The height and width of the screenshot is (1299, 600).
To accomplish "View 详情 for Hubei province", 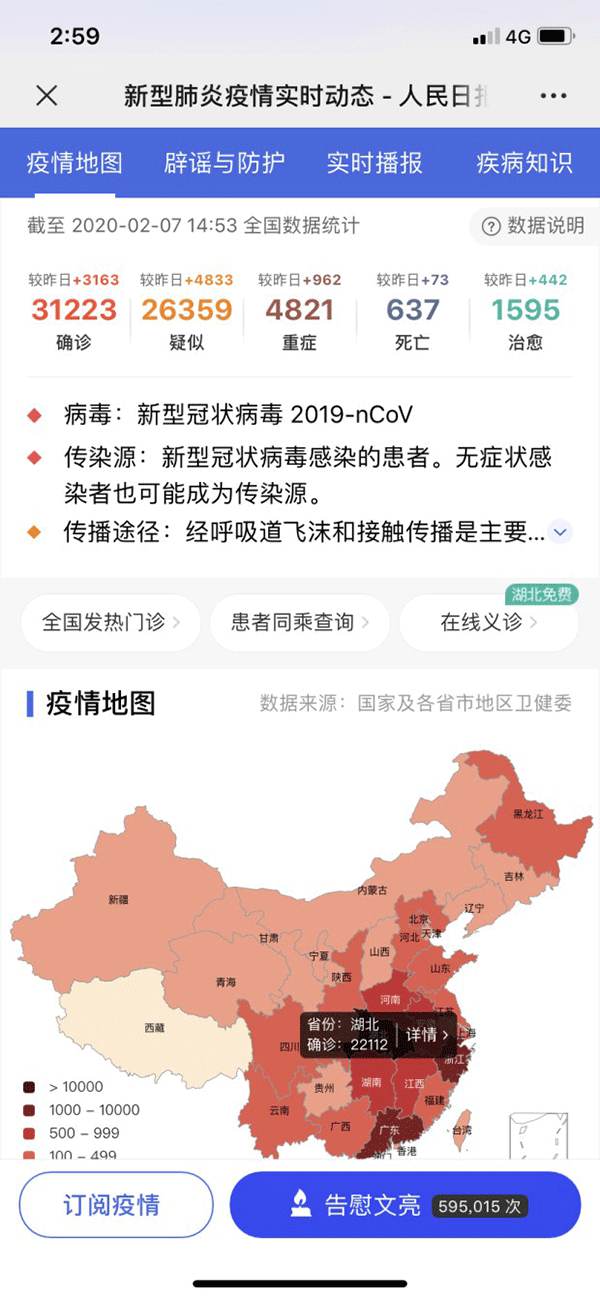I will [427, 1034].
